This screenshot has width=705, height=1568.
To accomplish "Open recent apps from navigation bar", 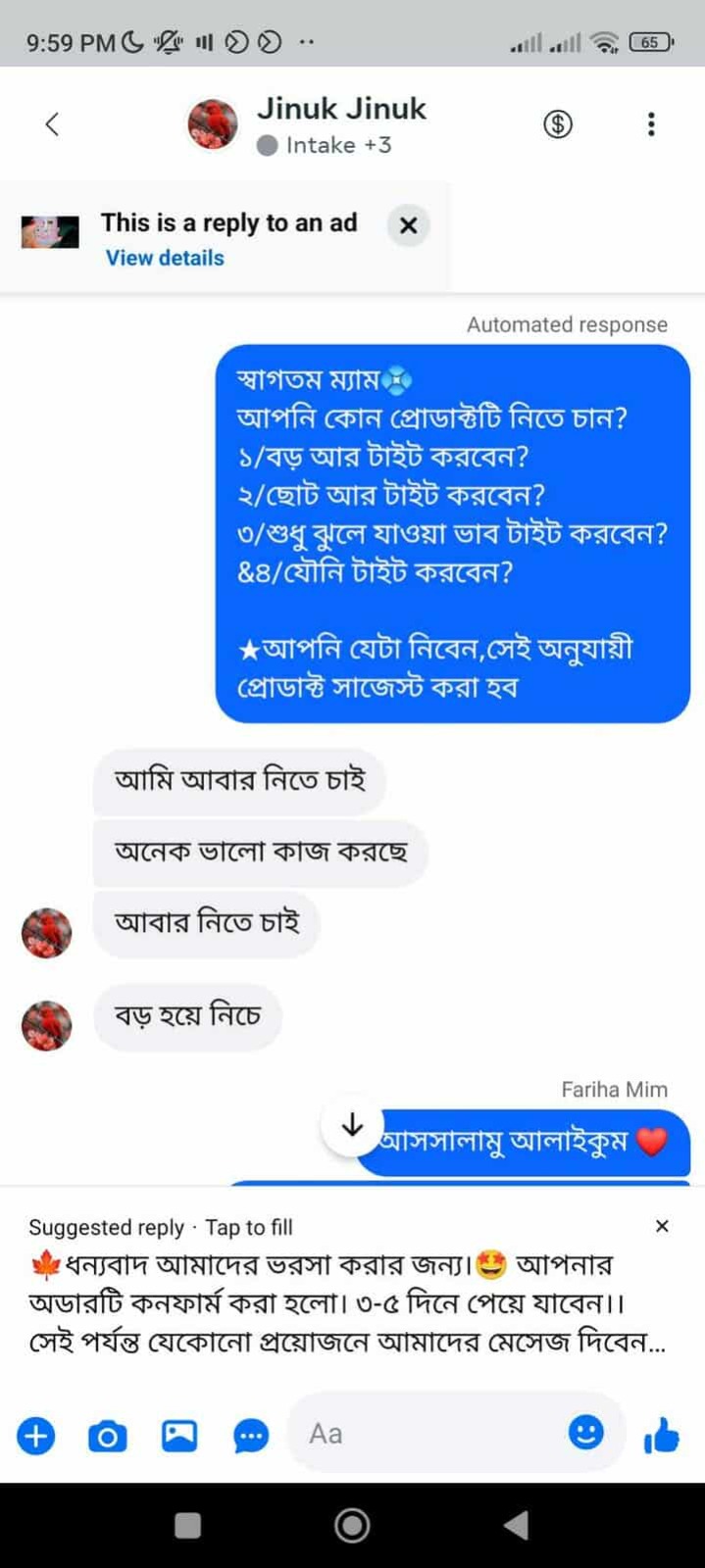I will click(187, 1525).
